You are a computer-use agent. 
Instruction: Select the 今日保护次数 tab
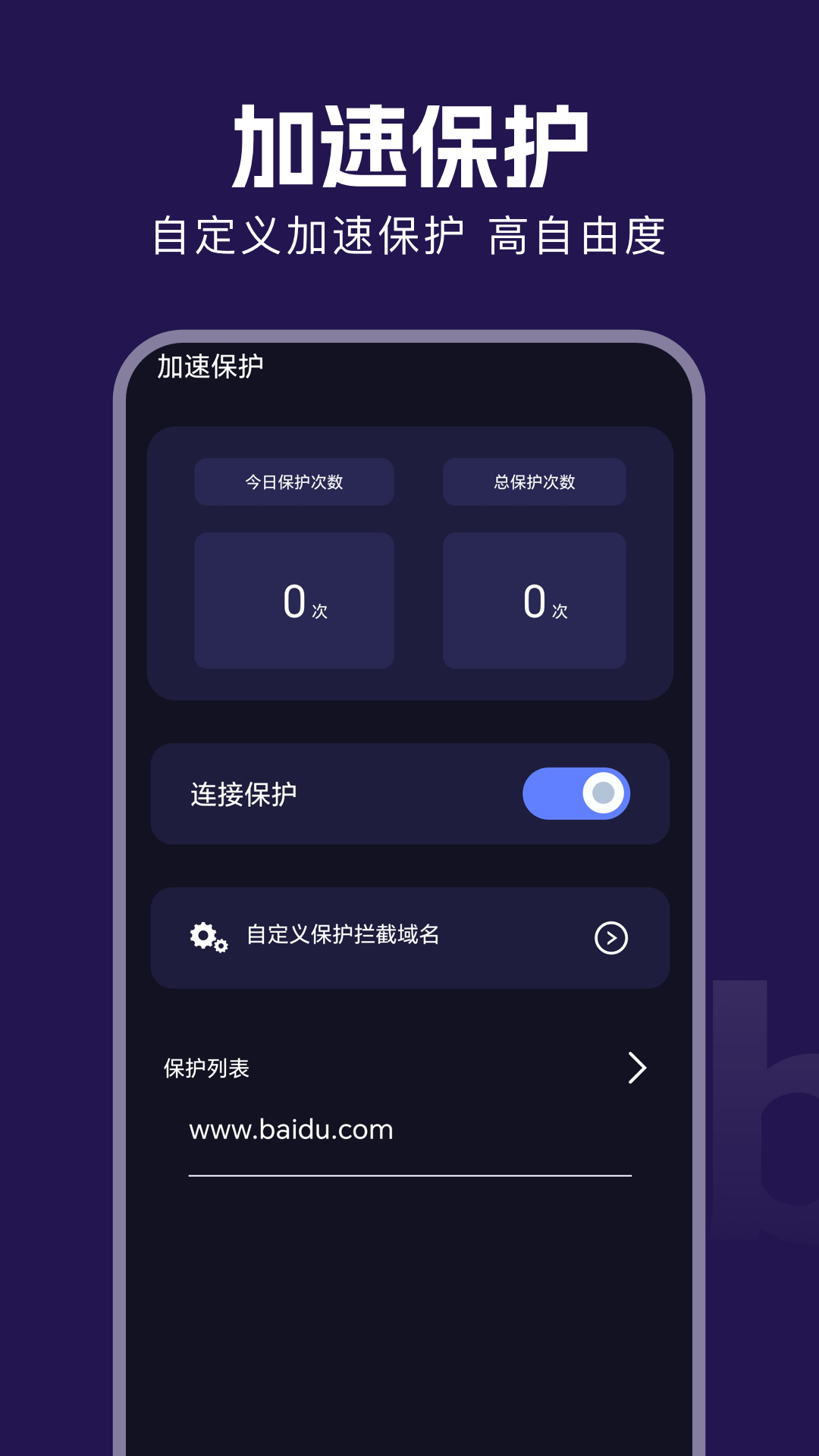[x=294, y=482]
